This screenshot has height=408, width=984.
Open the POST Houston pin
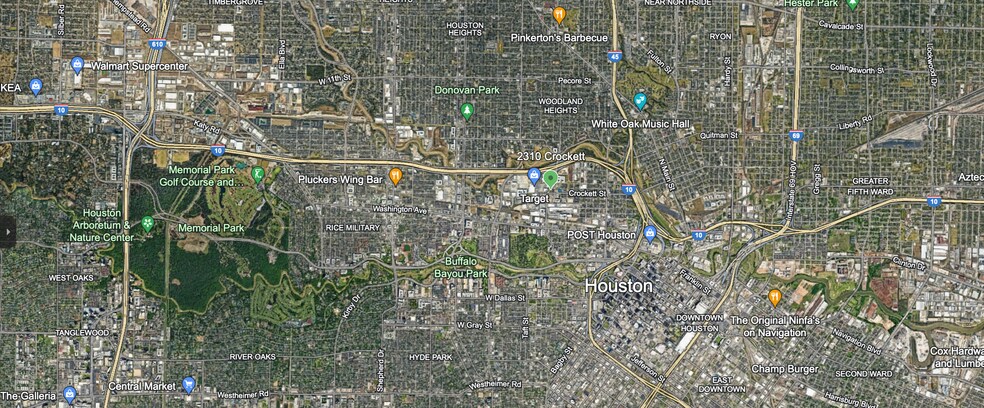651,233
